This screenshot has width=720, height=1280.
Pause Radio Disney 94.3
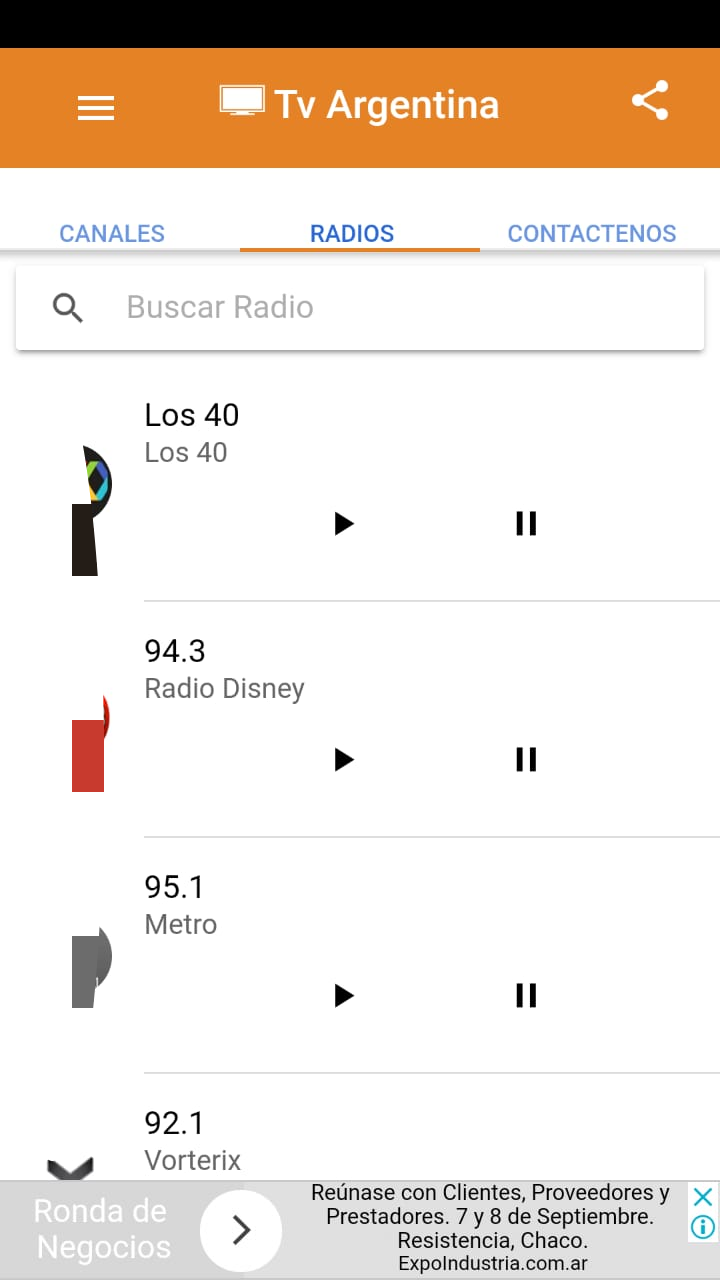pos(526,759)
